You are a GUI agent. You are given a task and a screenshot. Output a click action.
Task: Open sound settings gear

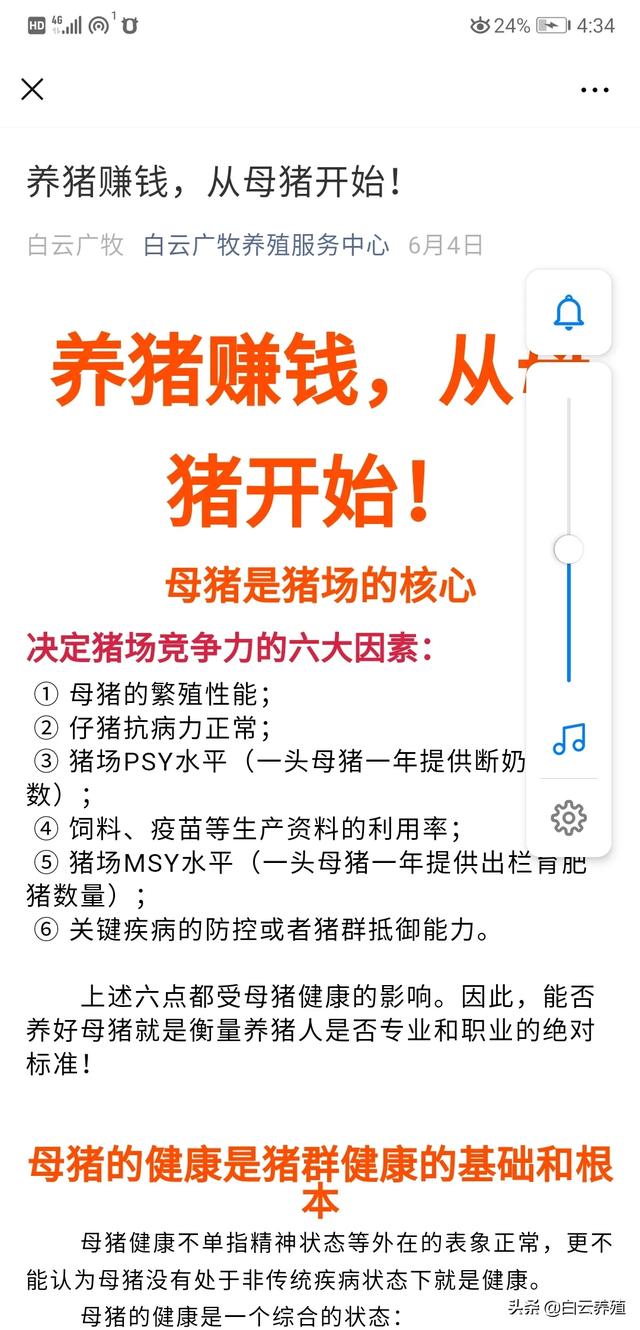coord(569,819)
